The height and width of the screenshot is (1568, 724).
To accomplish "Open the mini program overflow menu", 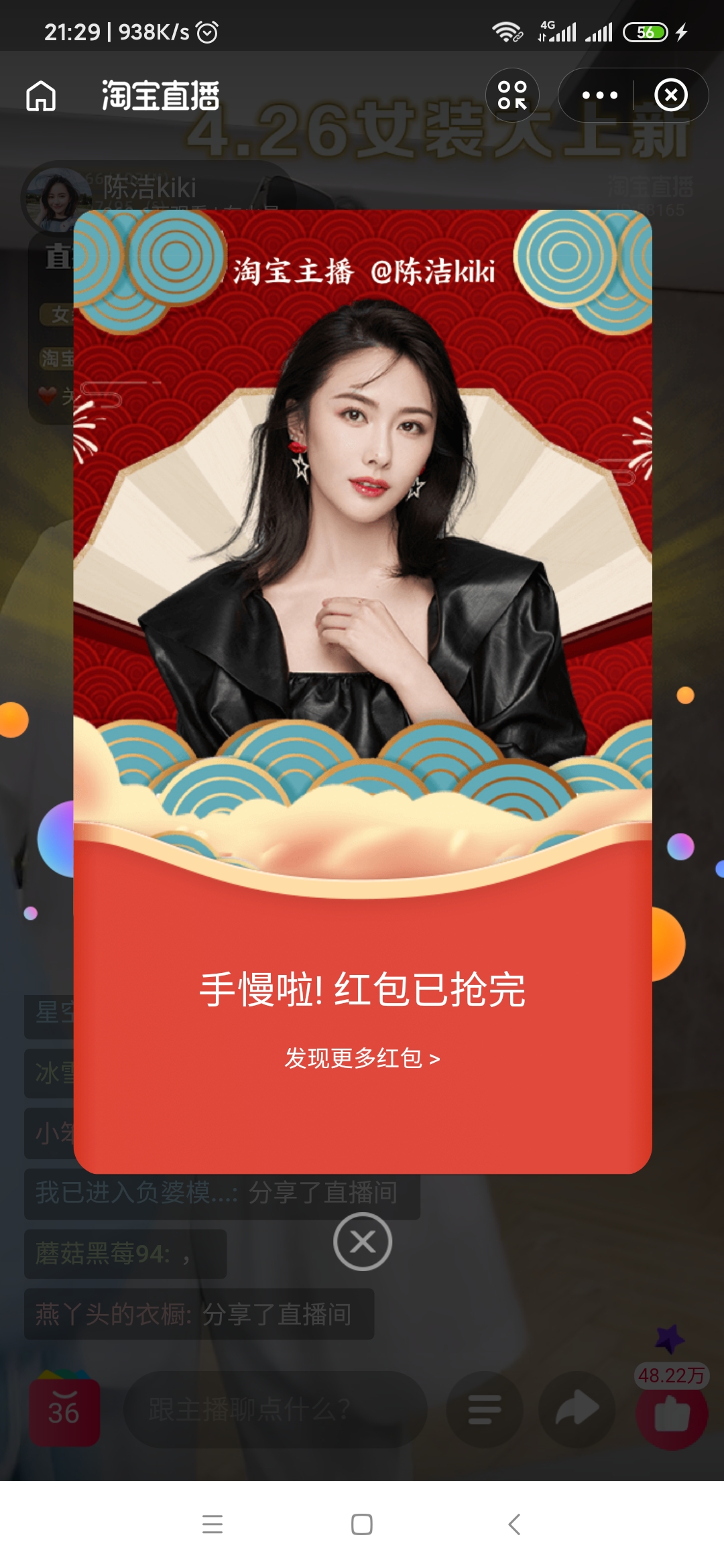I will tap(599, 95).
